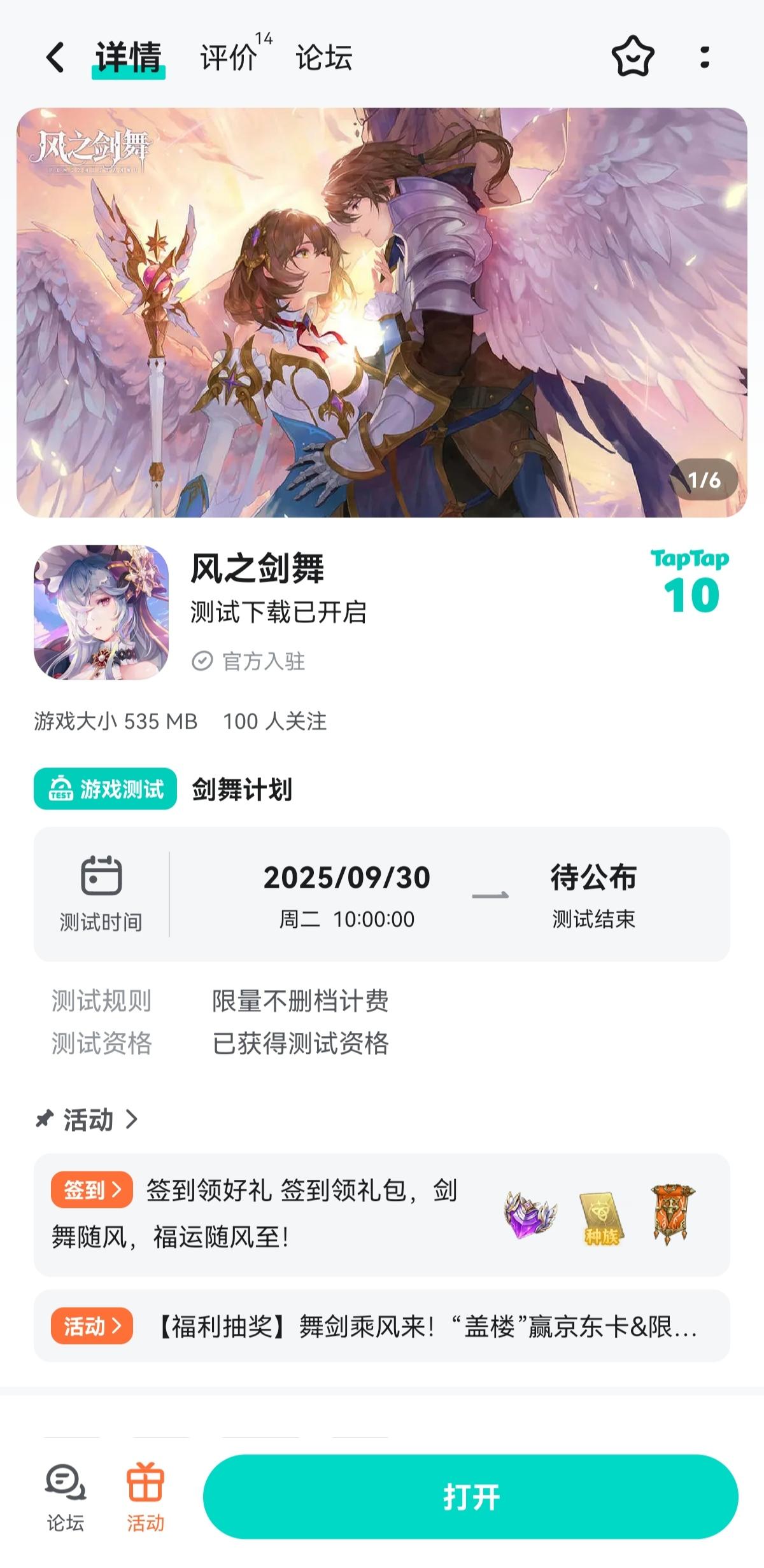The width and height of the screenshot is (764, 1568).
Task: Tap the orange banner reward icon
Action: 670,1212
